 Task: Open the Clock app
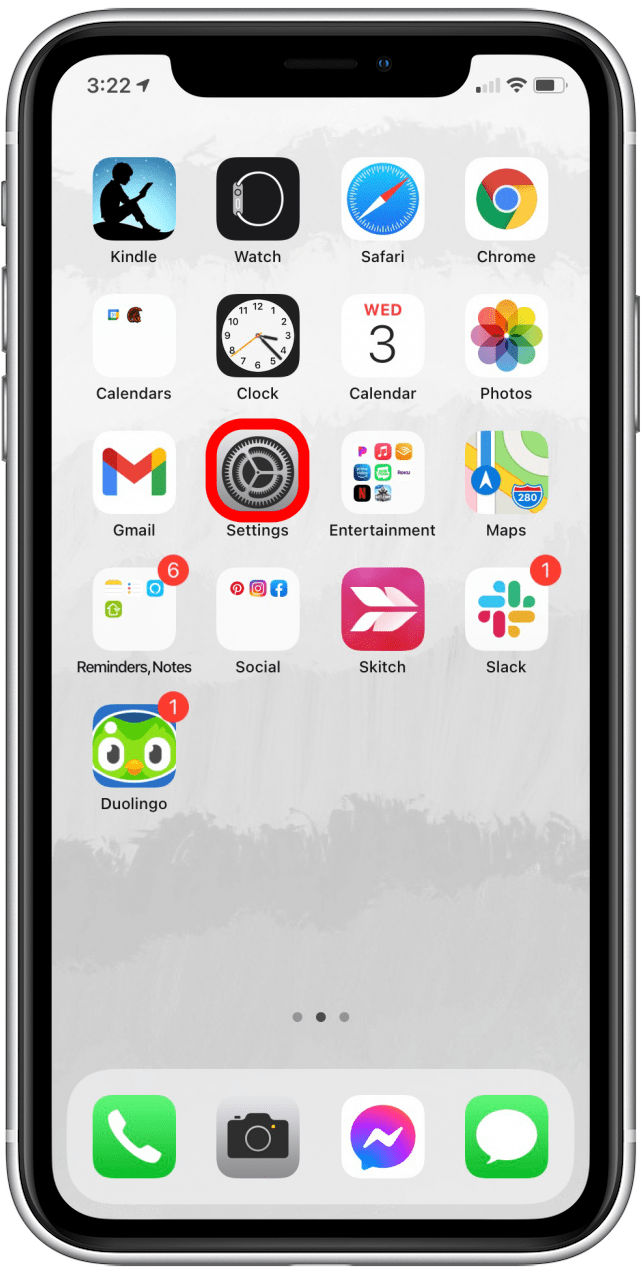[258, 335]
